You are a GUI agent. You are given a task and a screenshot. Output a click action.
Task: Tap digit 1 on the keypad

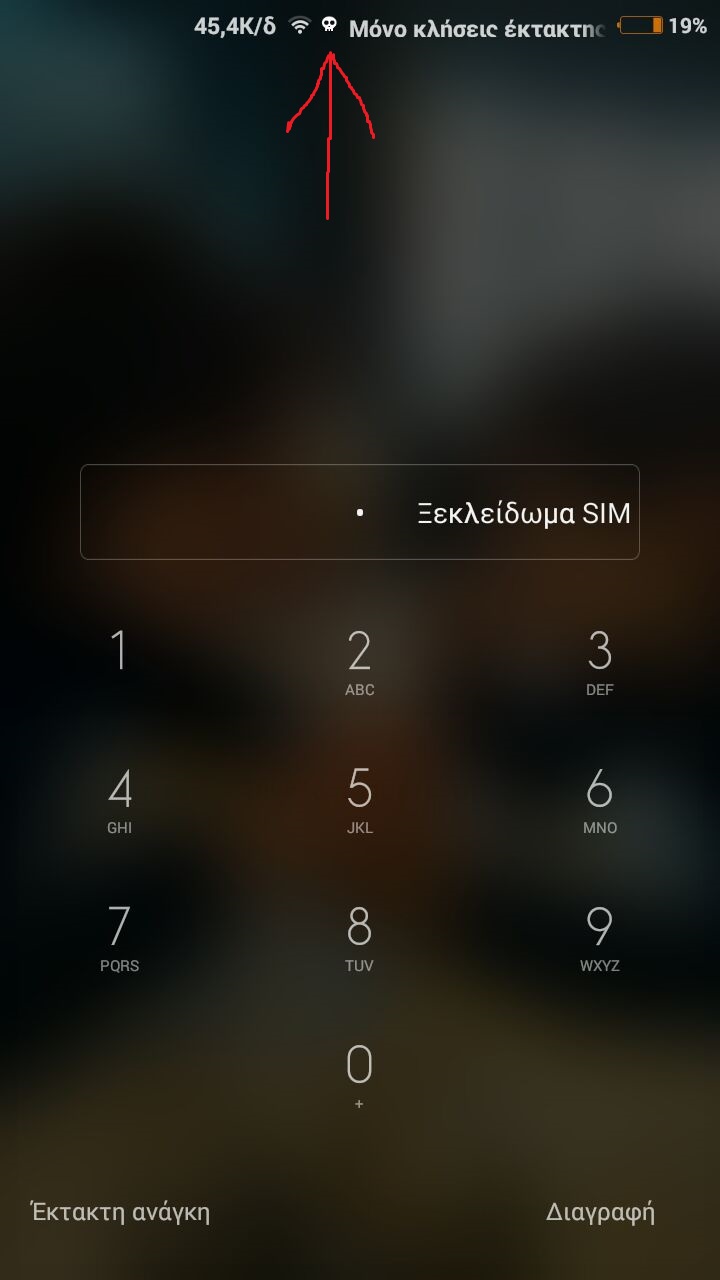pyautogui.click(x=119, y=662)
